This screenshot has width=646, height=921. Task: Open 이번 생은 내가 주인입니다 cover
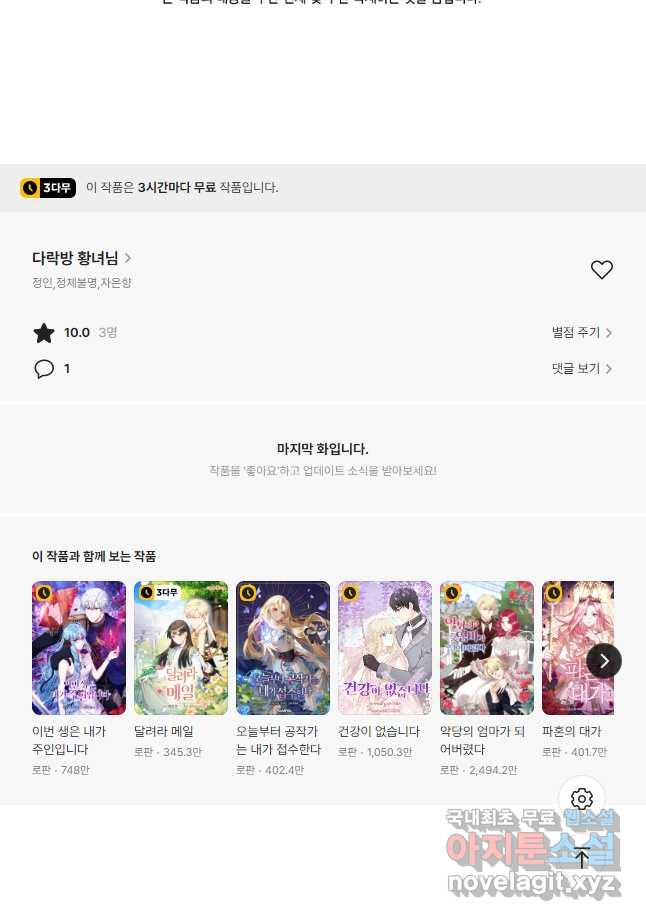click(79, 648)
